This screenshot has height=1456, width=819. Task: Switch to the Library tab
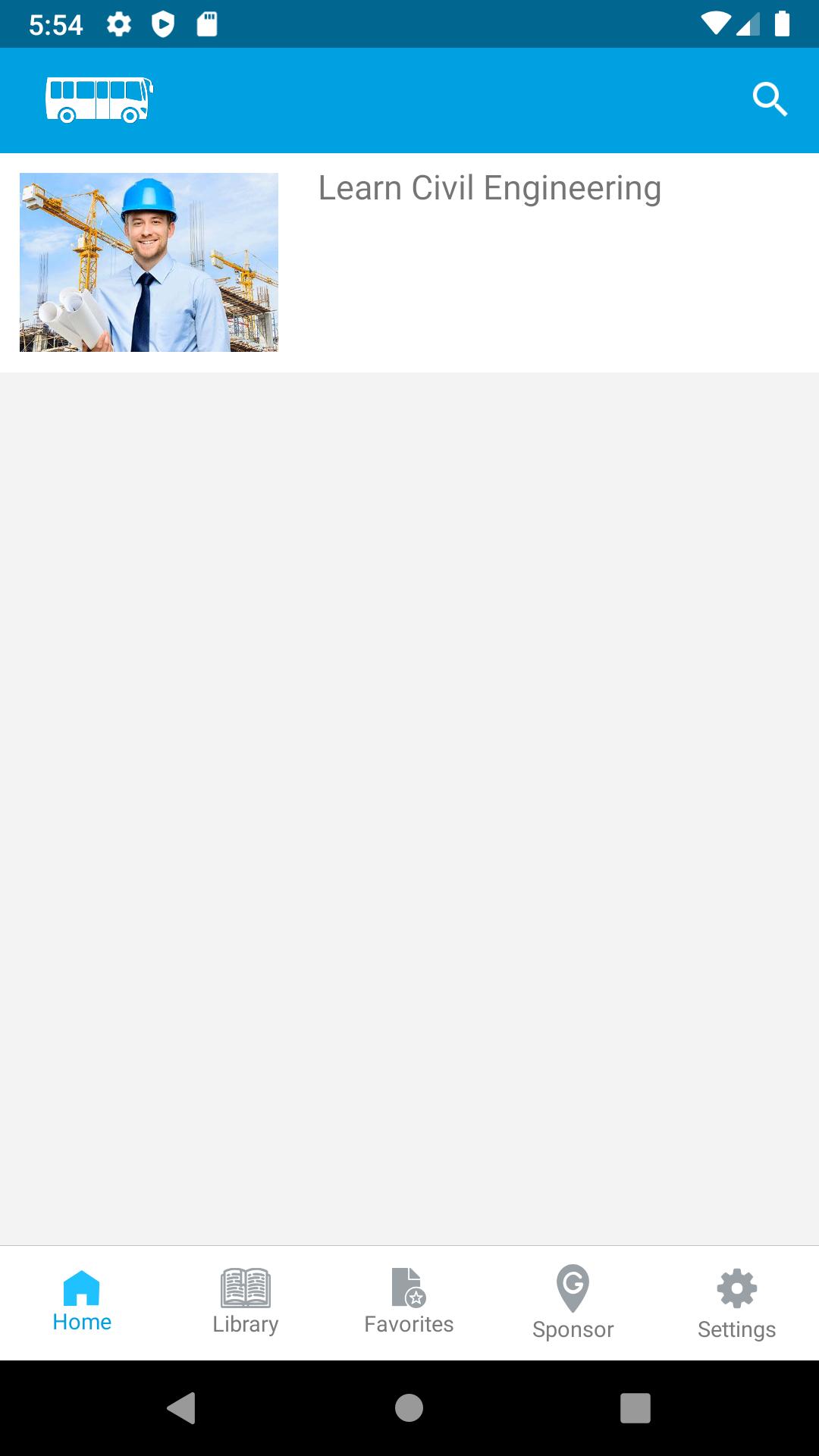(245, 1302)
